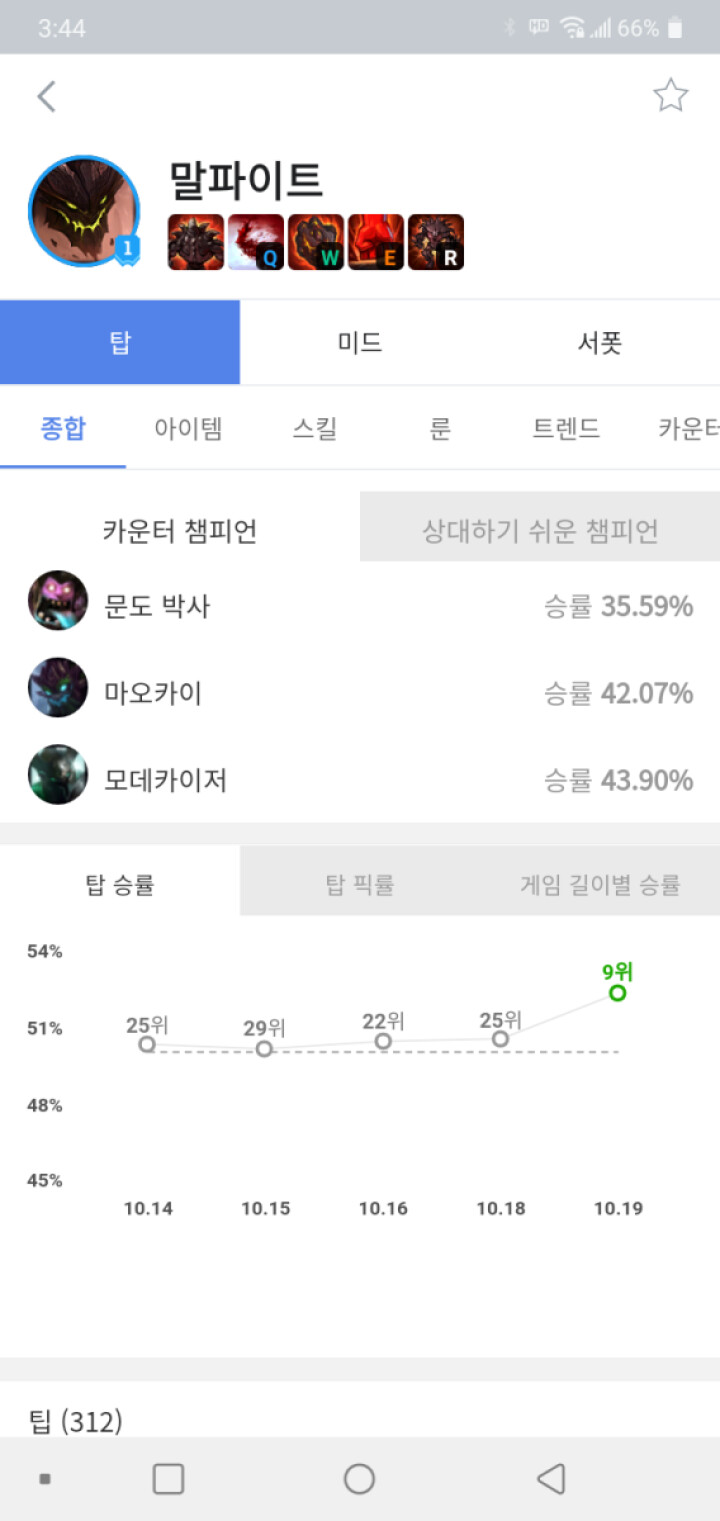Open counter champion 문도 박사
The width and height of the screenshot is (720, 1521).
157,606
